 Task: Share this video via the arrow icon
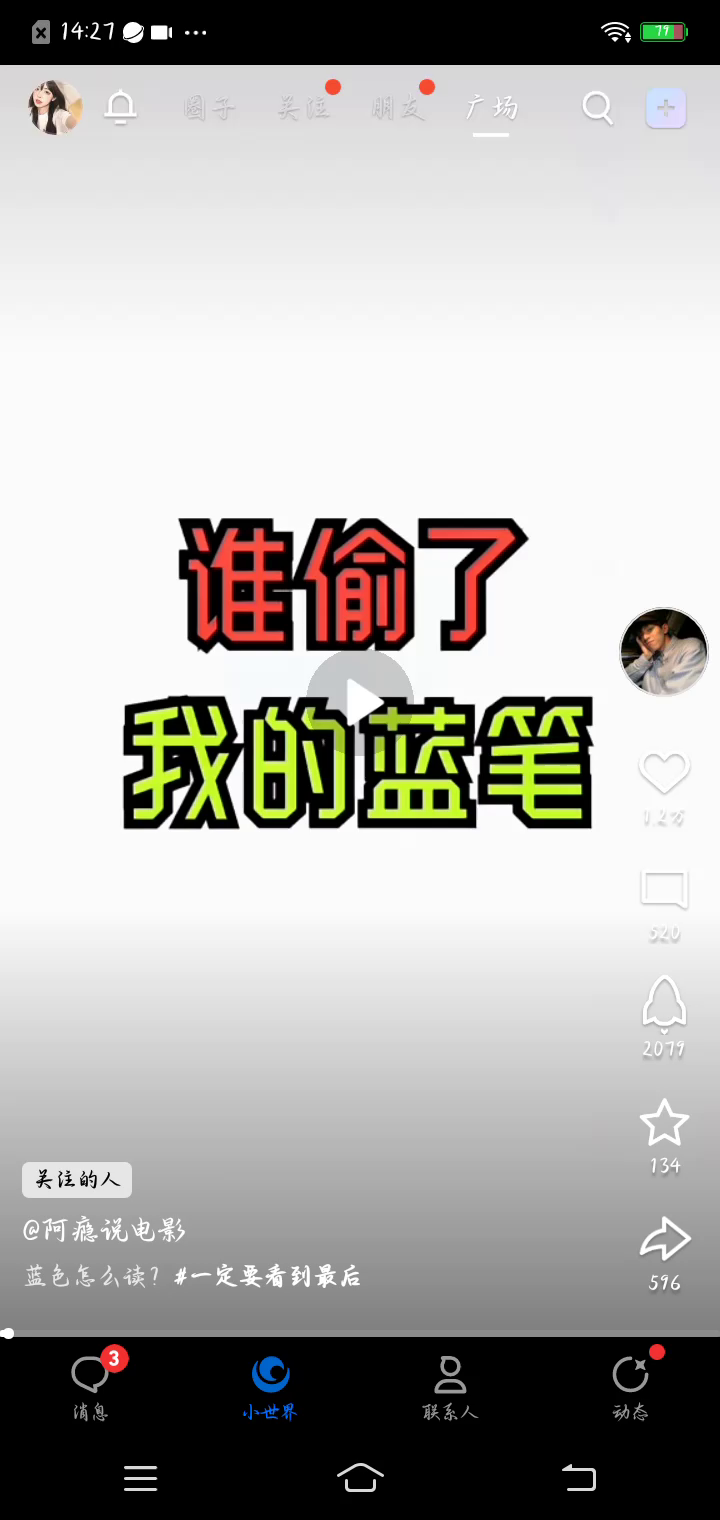tap(664, 1240)
